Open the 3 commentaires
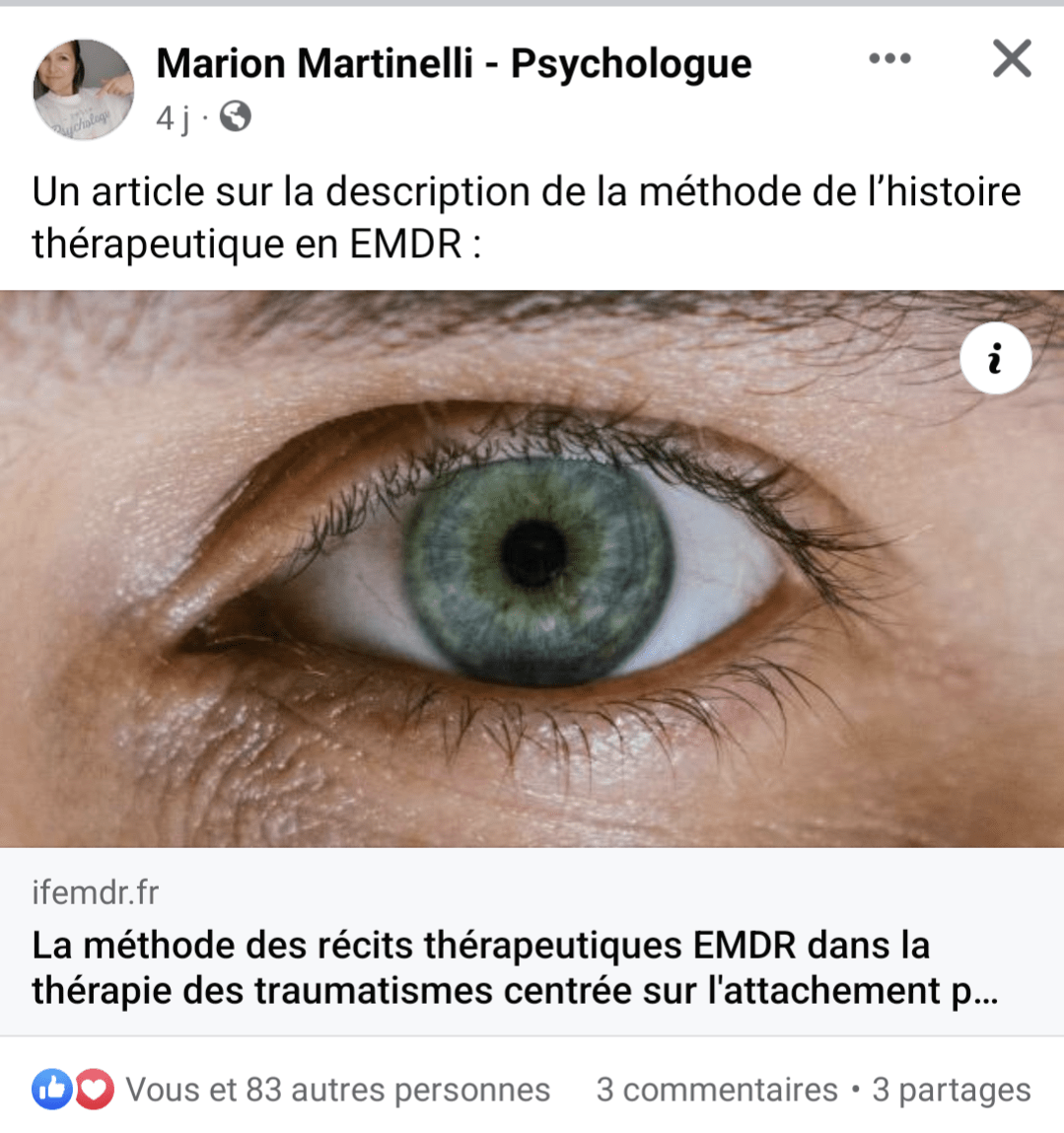 (717, 1090)
